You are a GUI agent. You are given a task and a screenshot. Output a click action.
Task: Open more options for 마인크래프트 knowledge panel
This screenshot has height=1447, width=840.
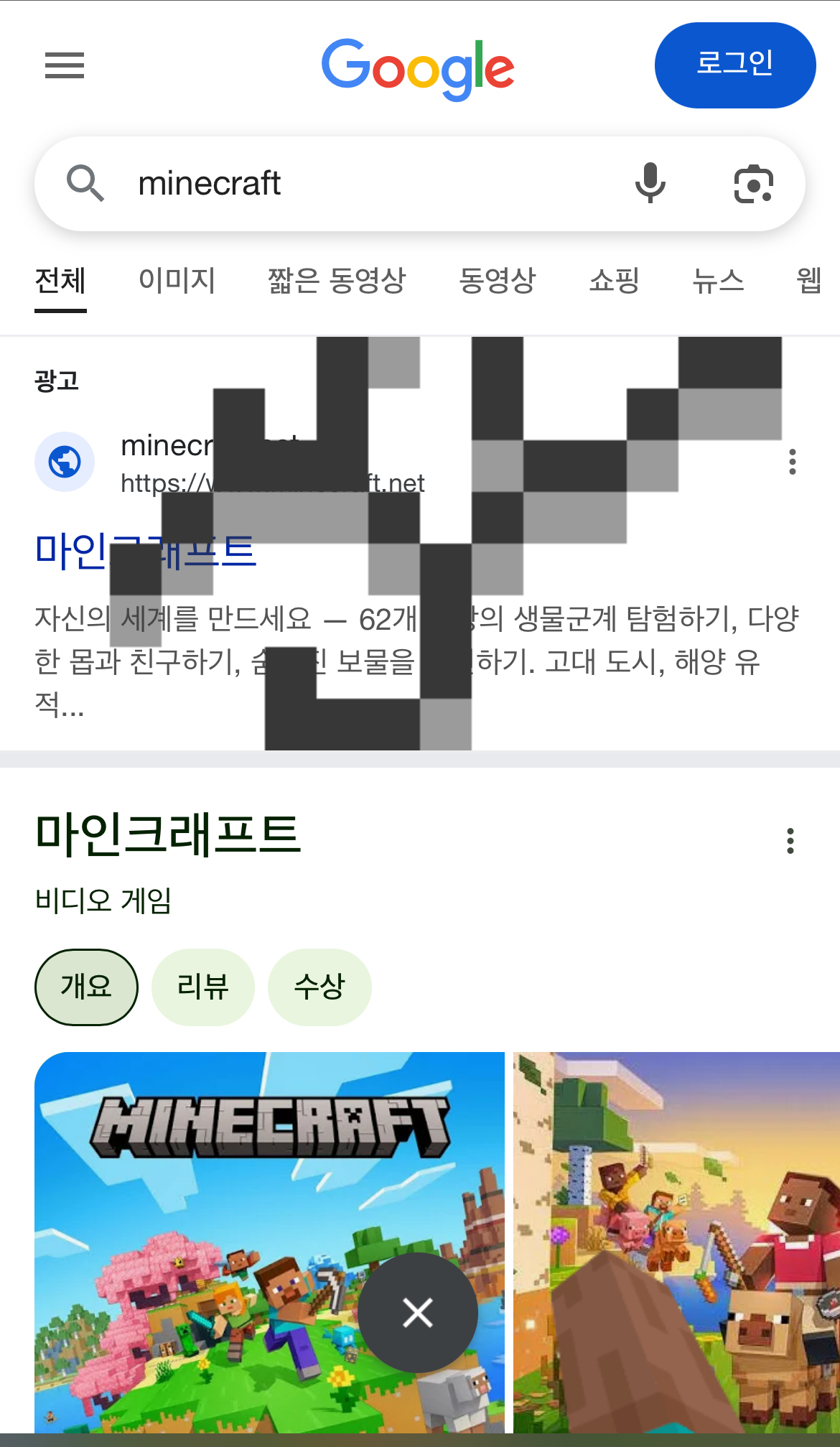[790, 841]
